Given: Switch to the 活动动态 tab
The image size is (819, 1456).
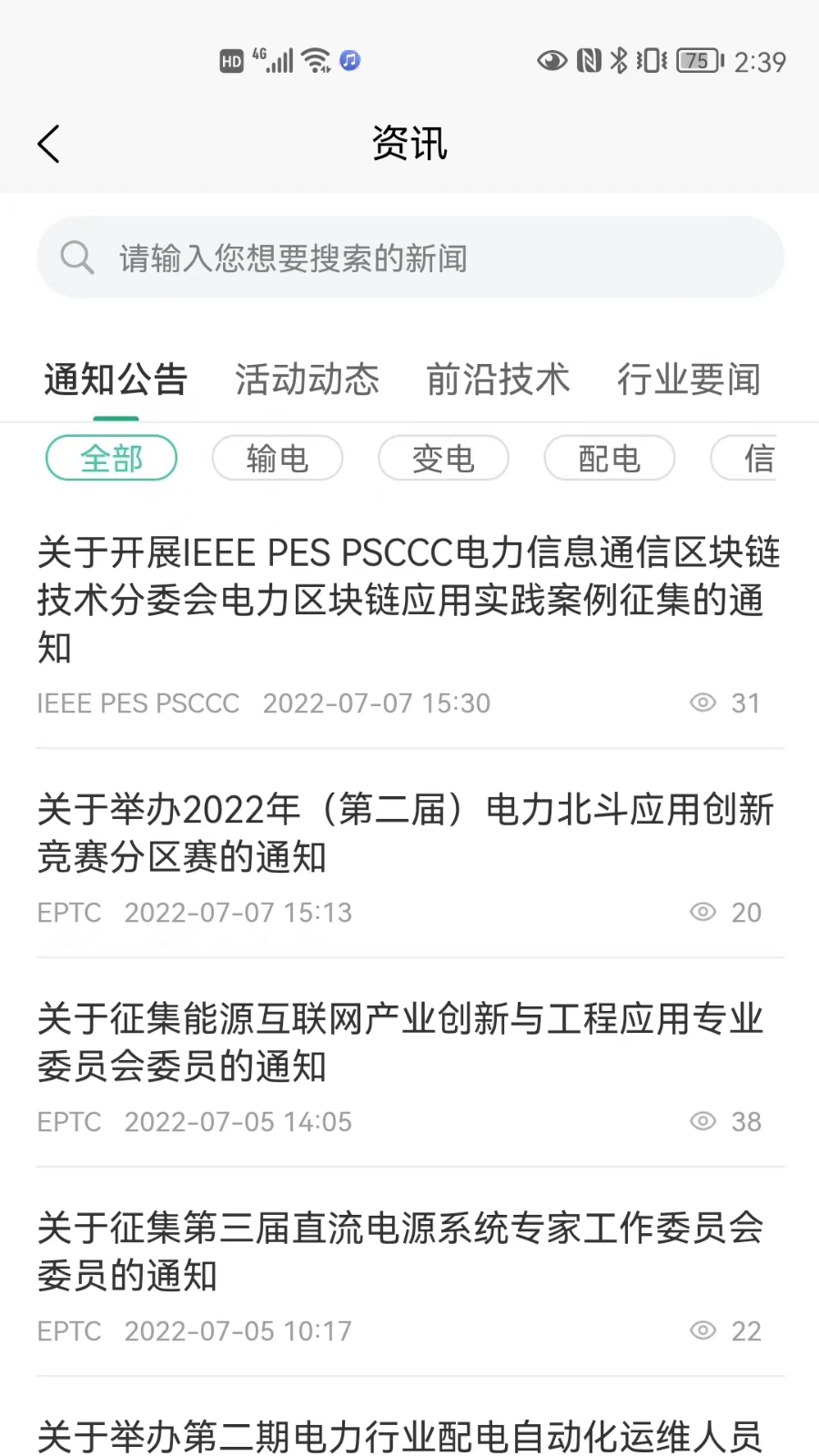Looking at the screenshot, I should click(307, 379).
